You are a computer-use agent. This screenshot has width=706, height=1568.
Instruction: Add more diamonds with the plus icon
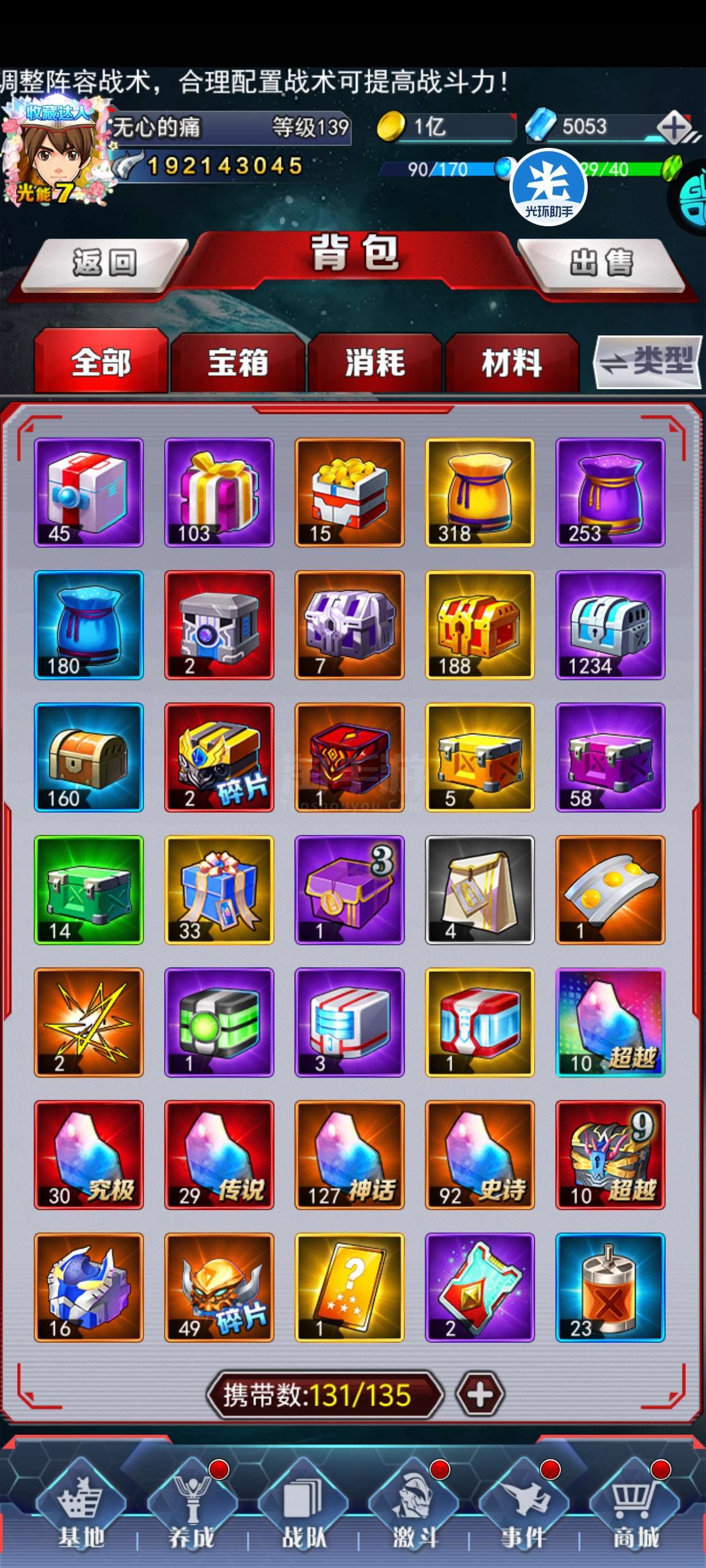pyautogui.click(x=673, y=128)
